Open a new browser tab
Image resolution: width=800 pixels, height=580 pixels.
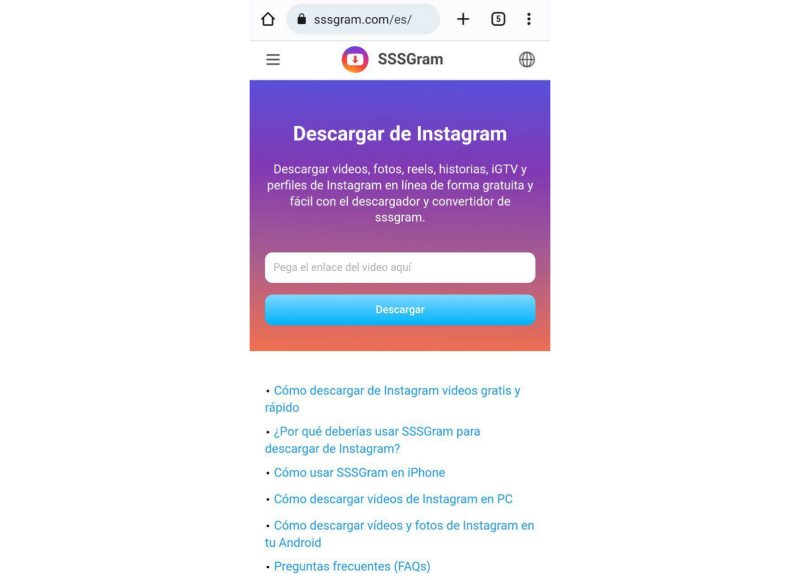point(463,19)
